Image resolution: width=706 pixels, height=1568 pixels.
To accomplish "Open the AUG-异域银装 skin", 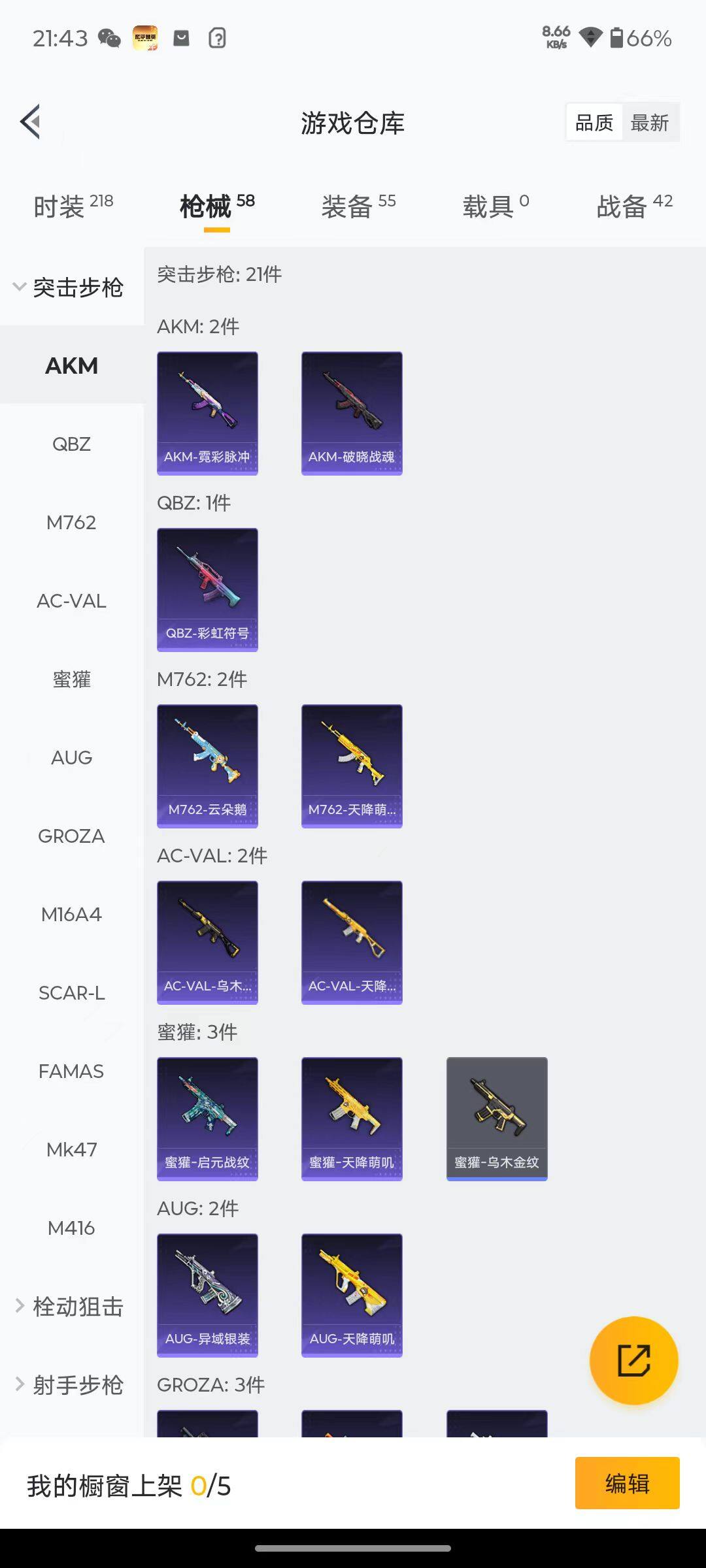I will pyautogui.click(x=207, y=1295).
